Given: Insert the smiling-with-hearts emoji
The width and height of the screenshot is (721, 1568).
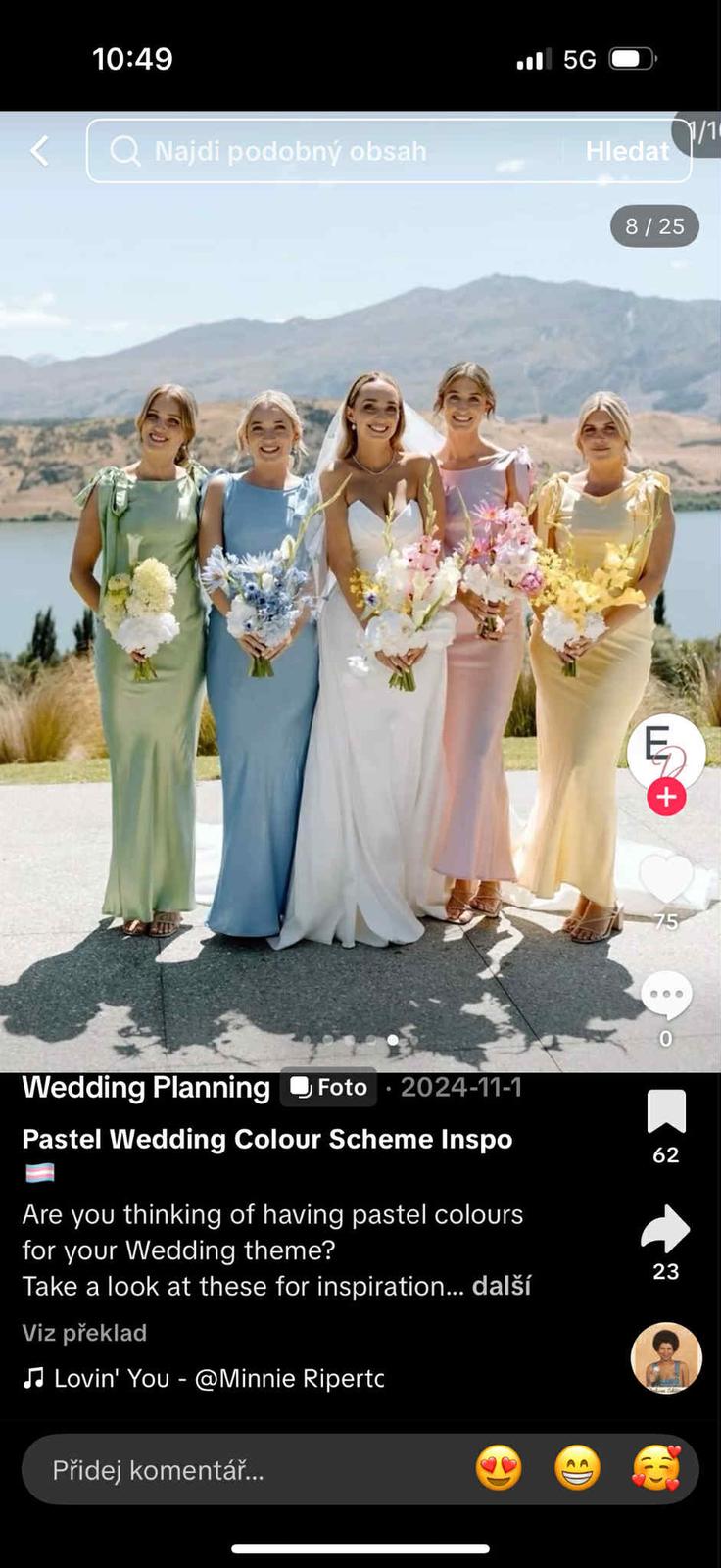Looking at the screenshot, I should point(655,1470).
